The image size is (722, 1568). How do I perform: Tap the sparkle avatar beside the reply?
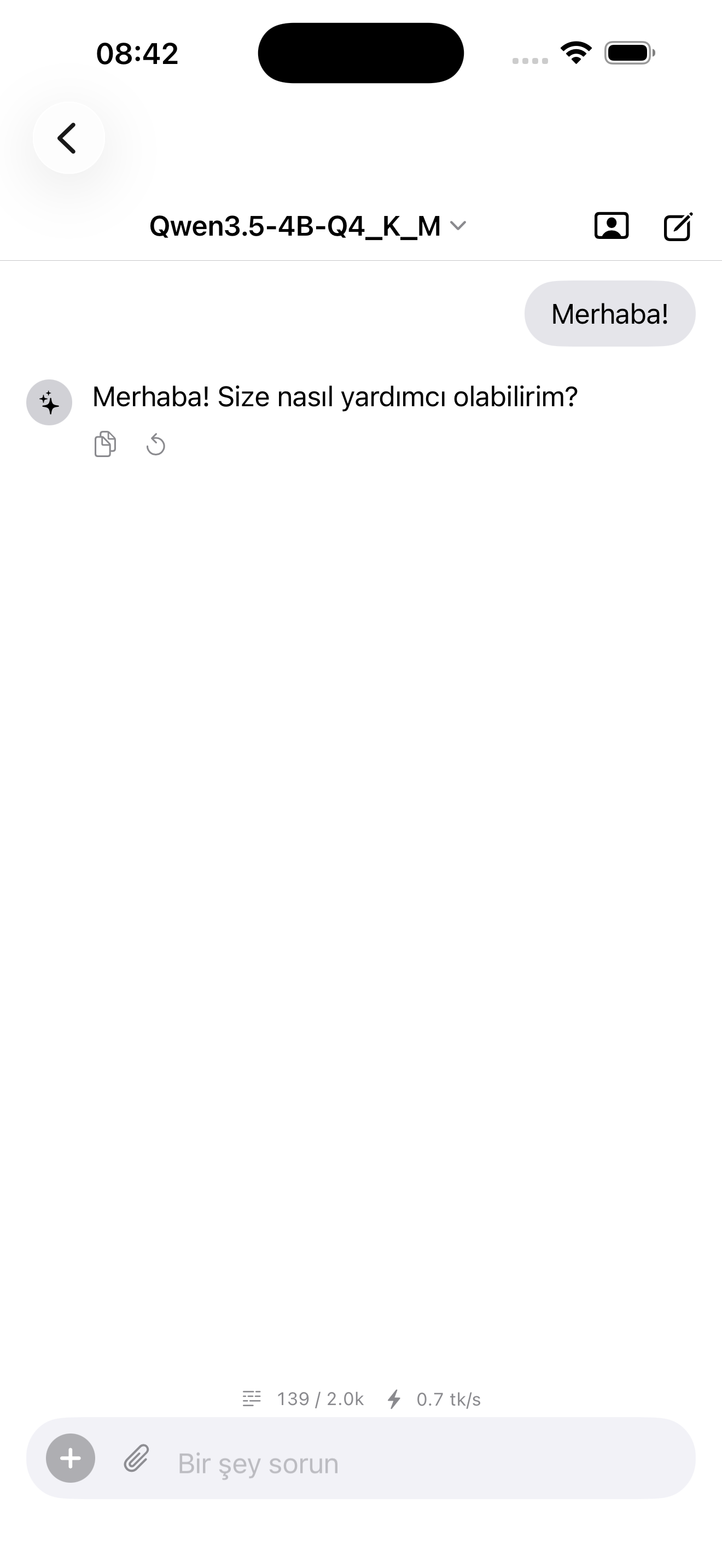pyautogui.click(x=49, y=401)
